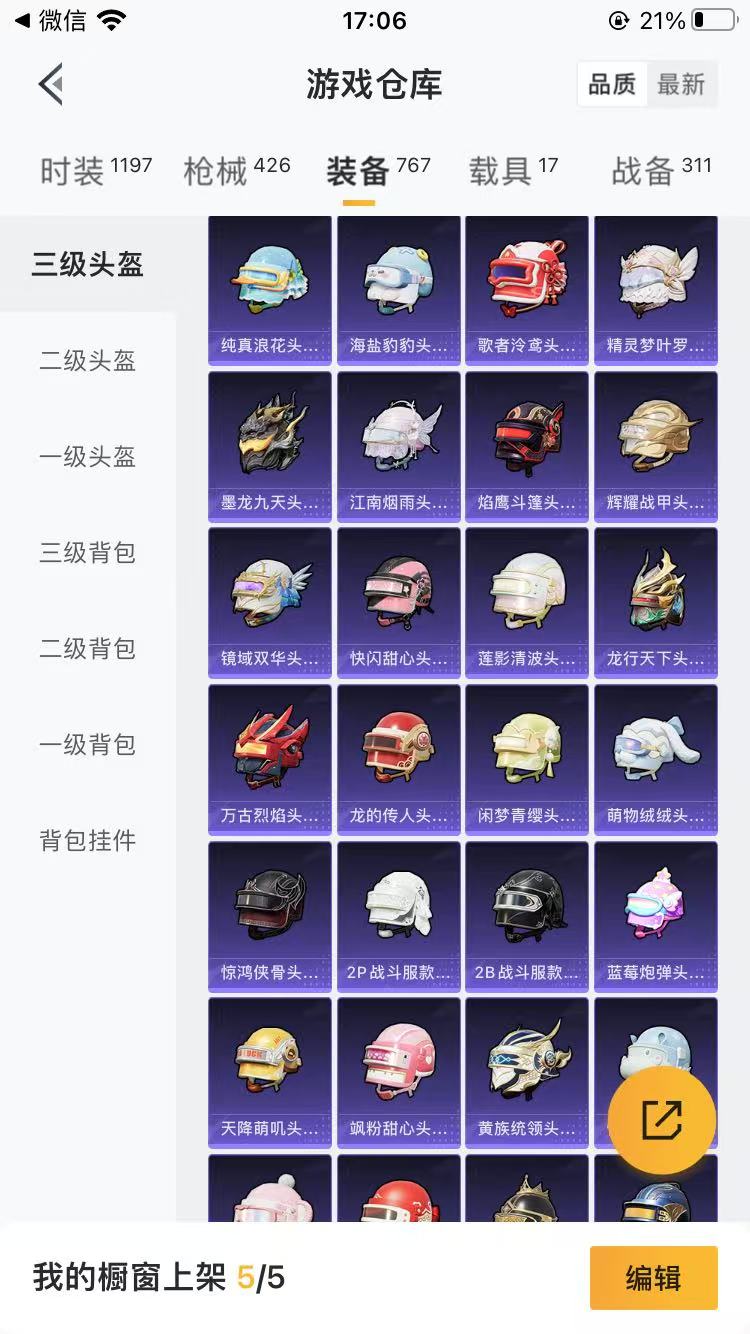
Task: Open the 纯真浪花 helmet item
Action: click(270, 289)
